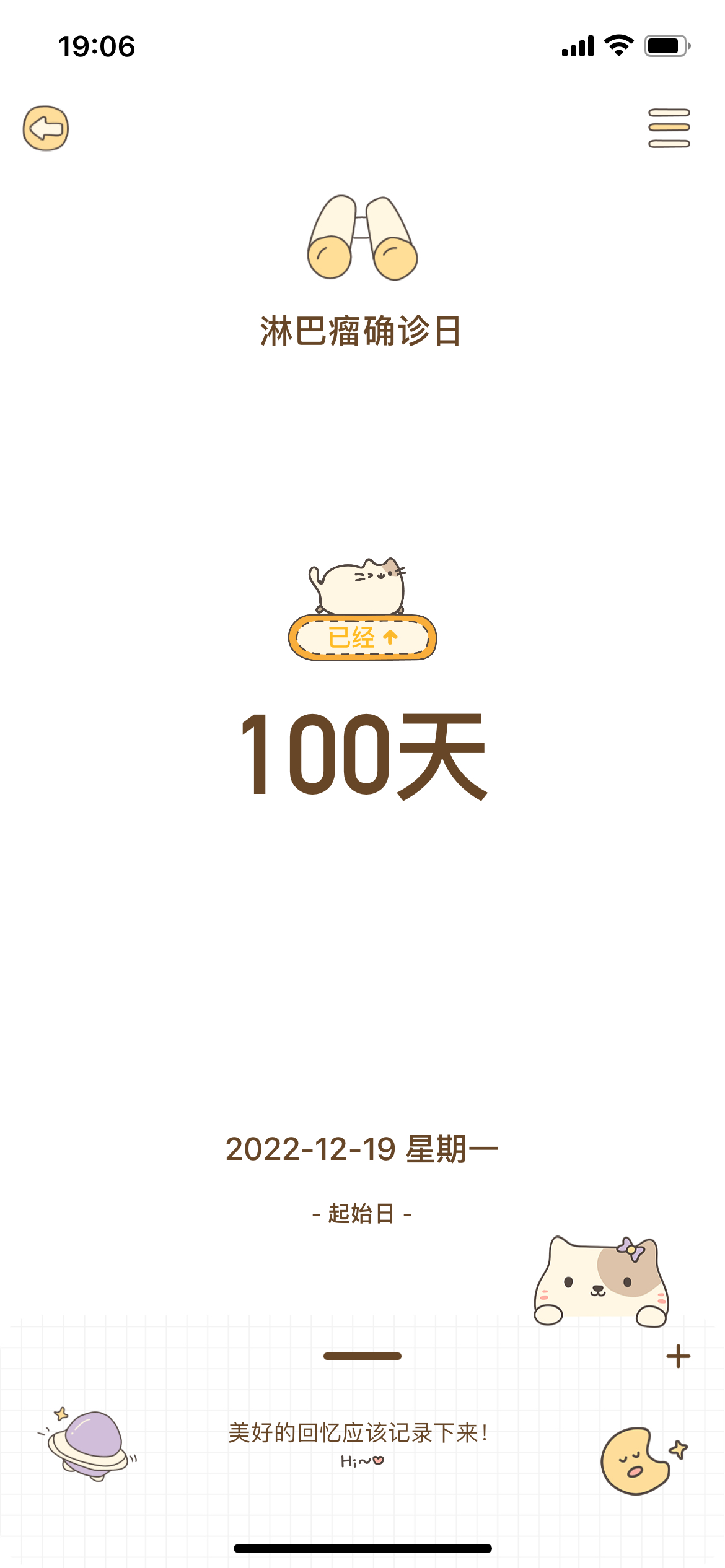Viewport: 725px width, 1568px height.
Task: Open the hamburger menu
Action: tap(669, 128)
